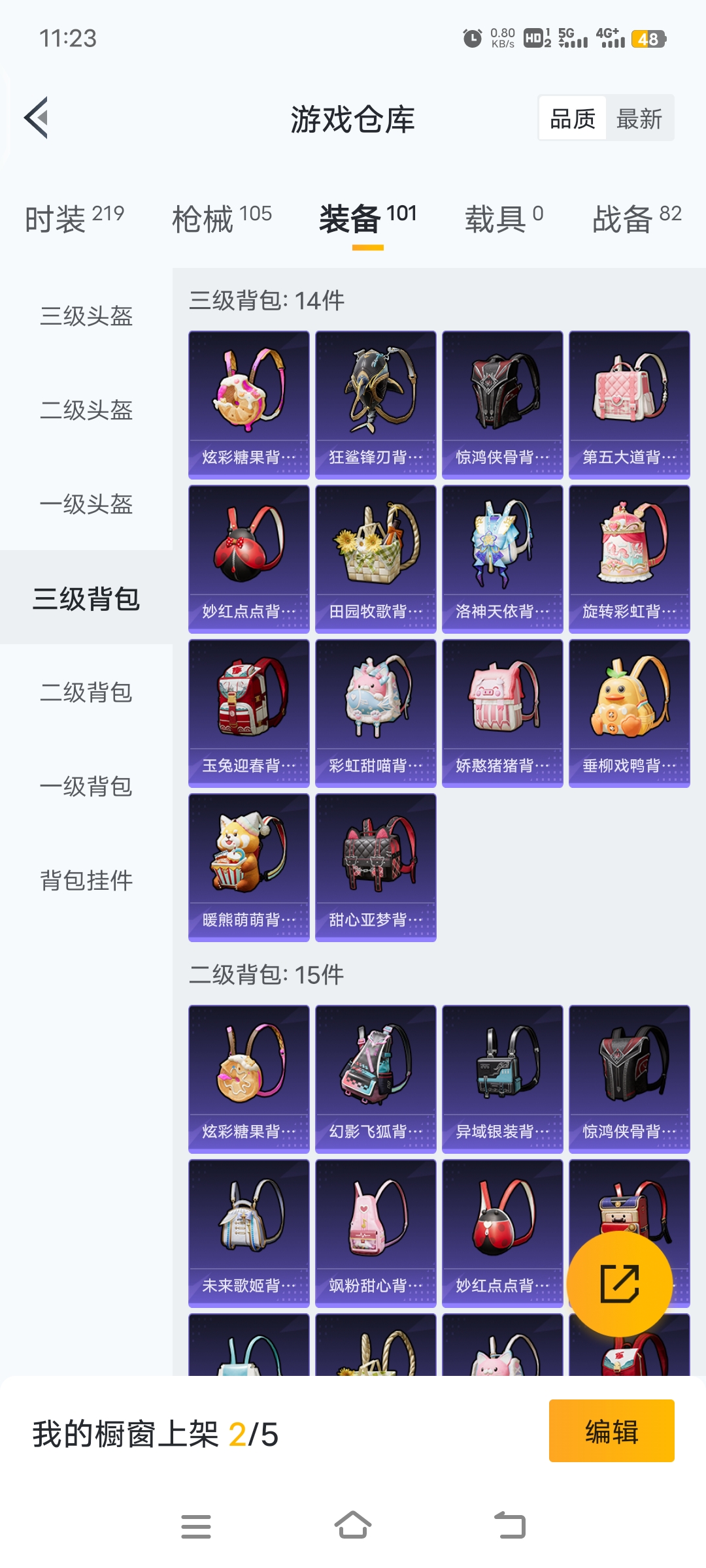
Task: Go back using the top-left arrow
Action: pos(37,118)
